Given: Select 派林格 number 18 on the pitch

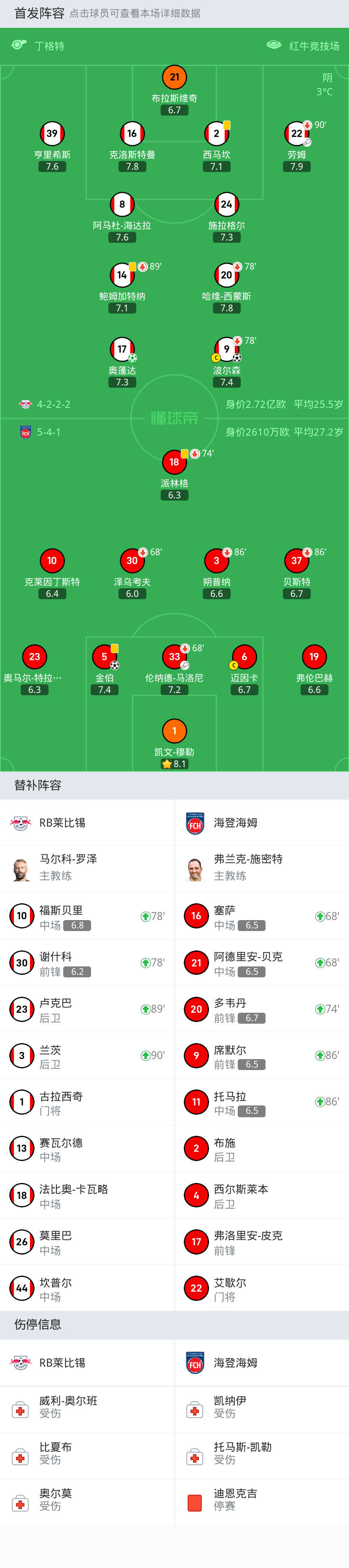Looking at the screenshot, I should (174, 463).
